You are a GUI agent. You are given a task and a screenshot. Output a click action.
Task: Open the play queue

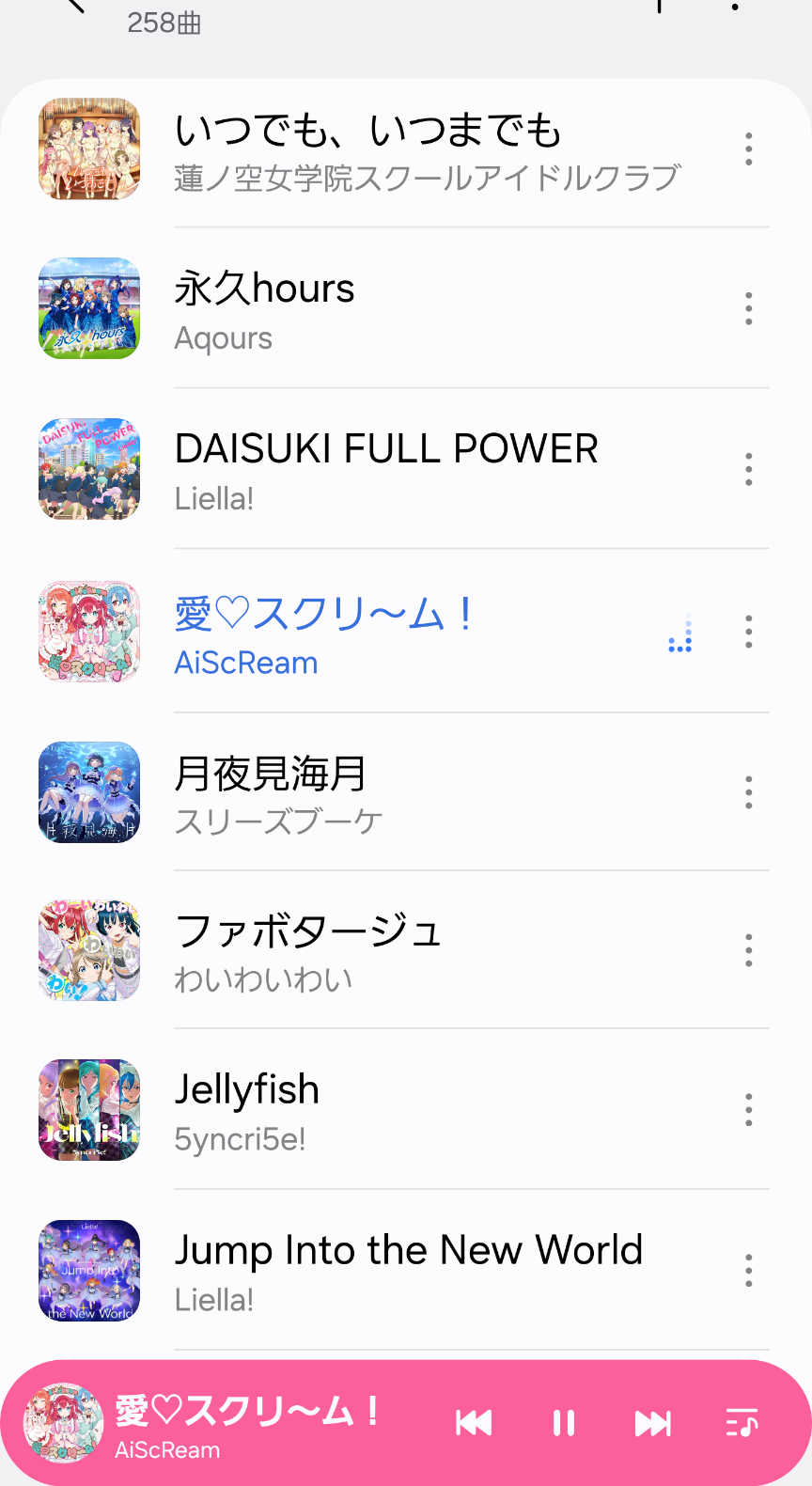[742, 1423]
